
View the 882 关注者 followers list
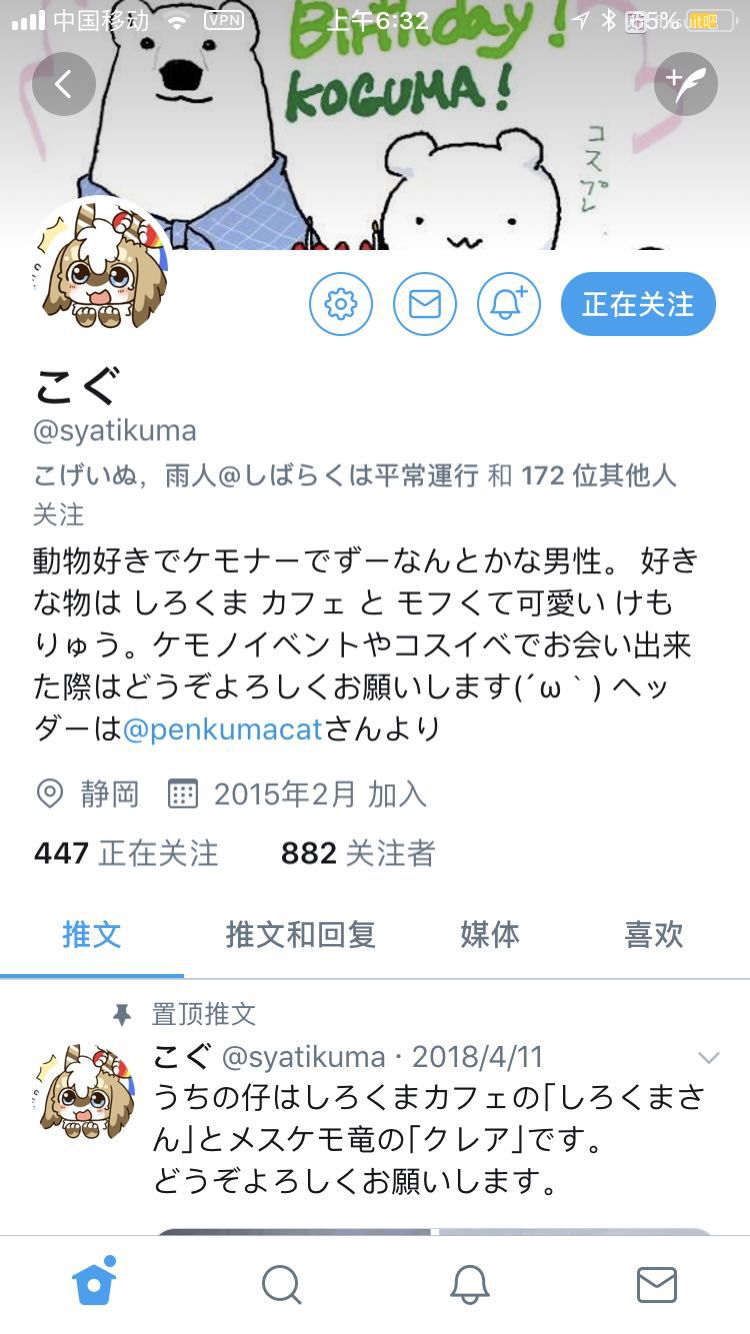[358, 853]
